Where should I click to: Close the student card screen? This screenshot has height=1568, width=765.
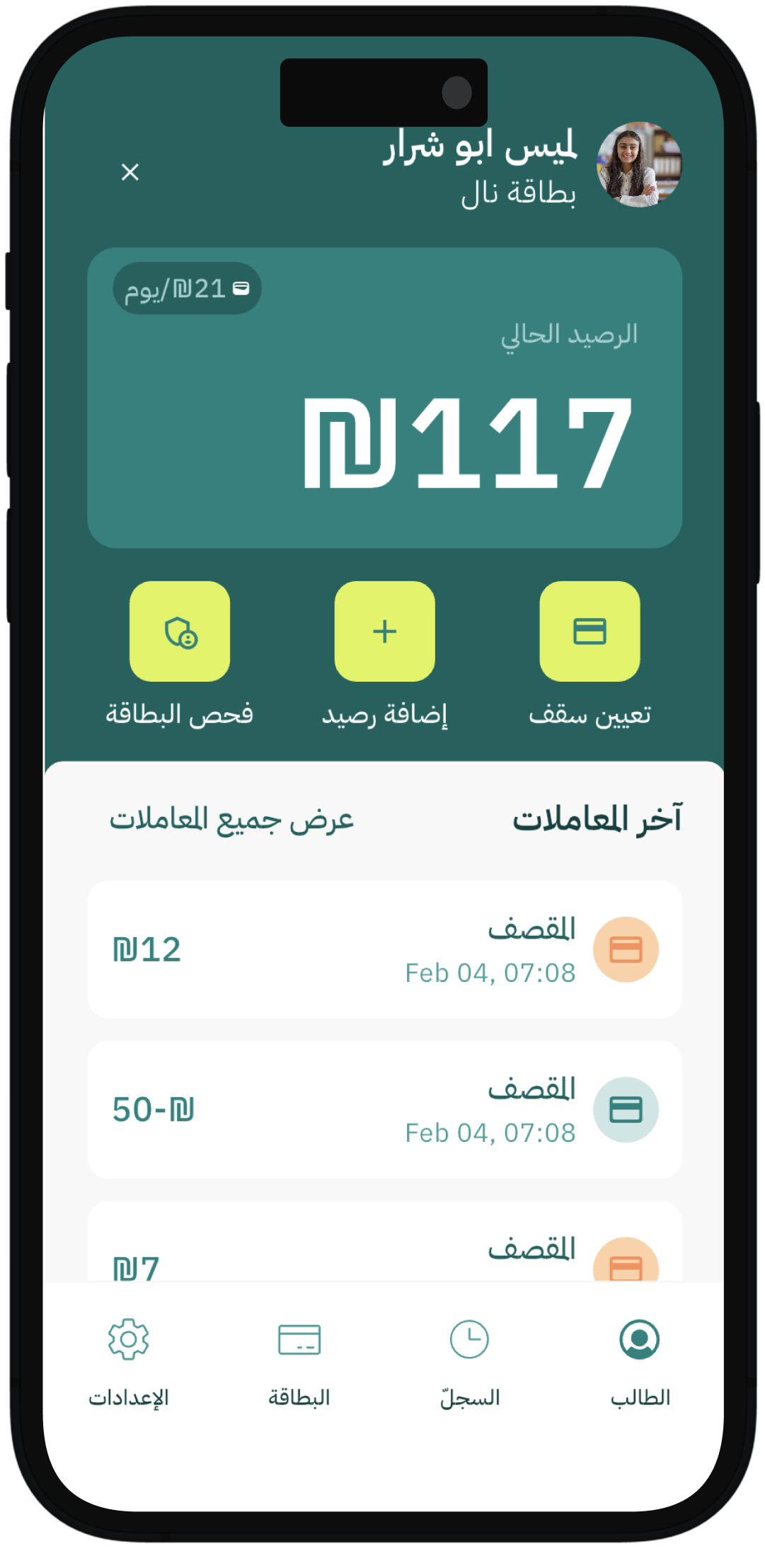pyautogui.click(x=130, y=172)
